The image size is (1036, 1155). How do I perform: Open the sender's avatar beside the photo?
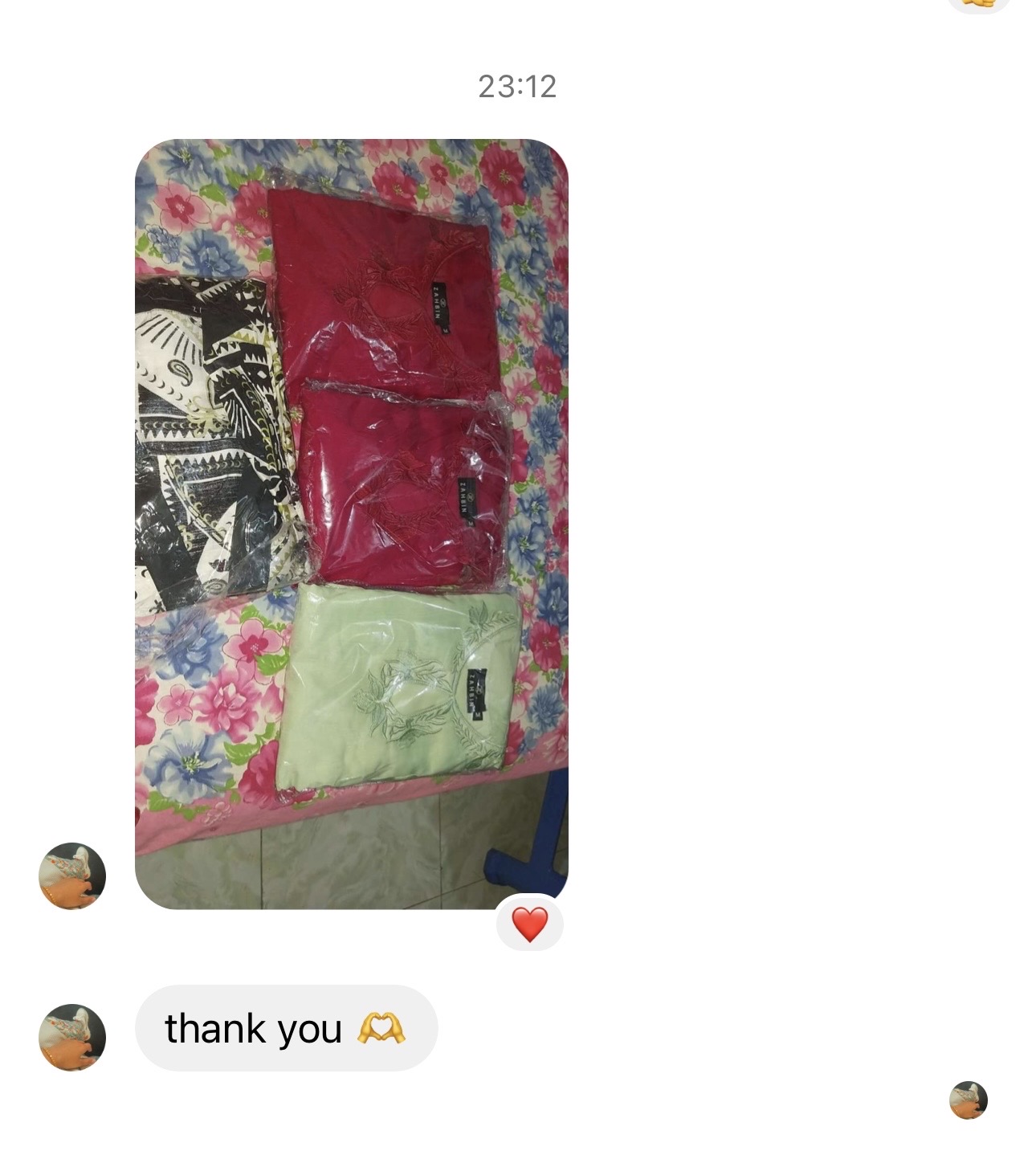72,876
